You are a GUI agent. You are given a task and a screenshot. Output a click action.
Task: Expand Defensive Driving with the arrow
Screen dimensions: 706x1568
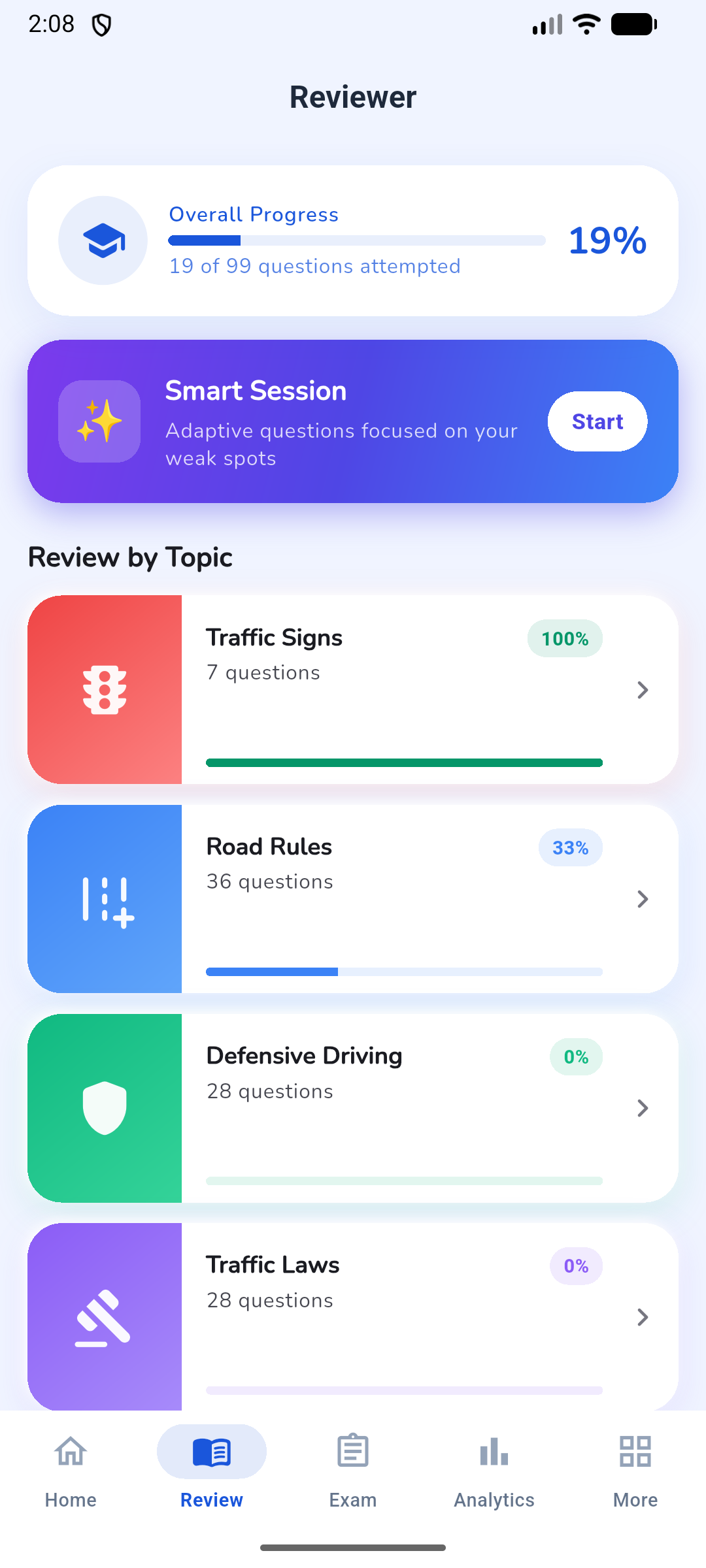pos(643,1108)
